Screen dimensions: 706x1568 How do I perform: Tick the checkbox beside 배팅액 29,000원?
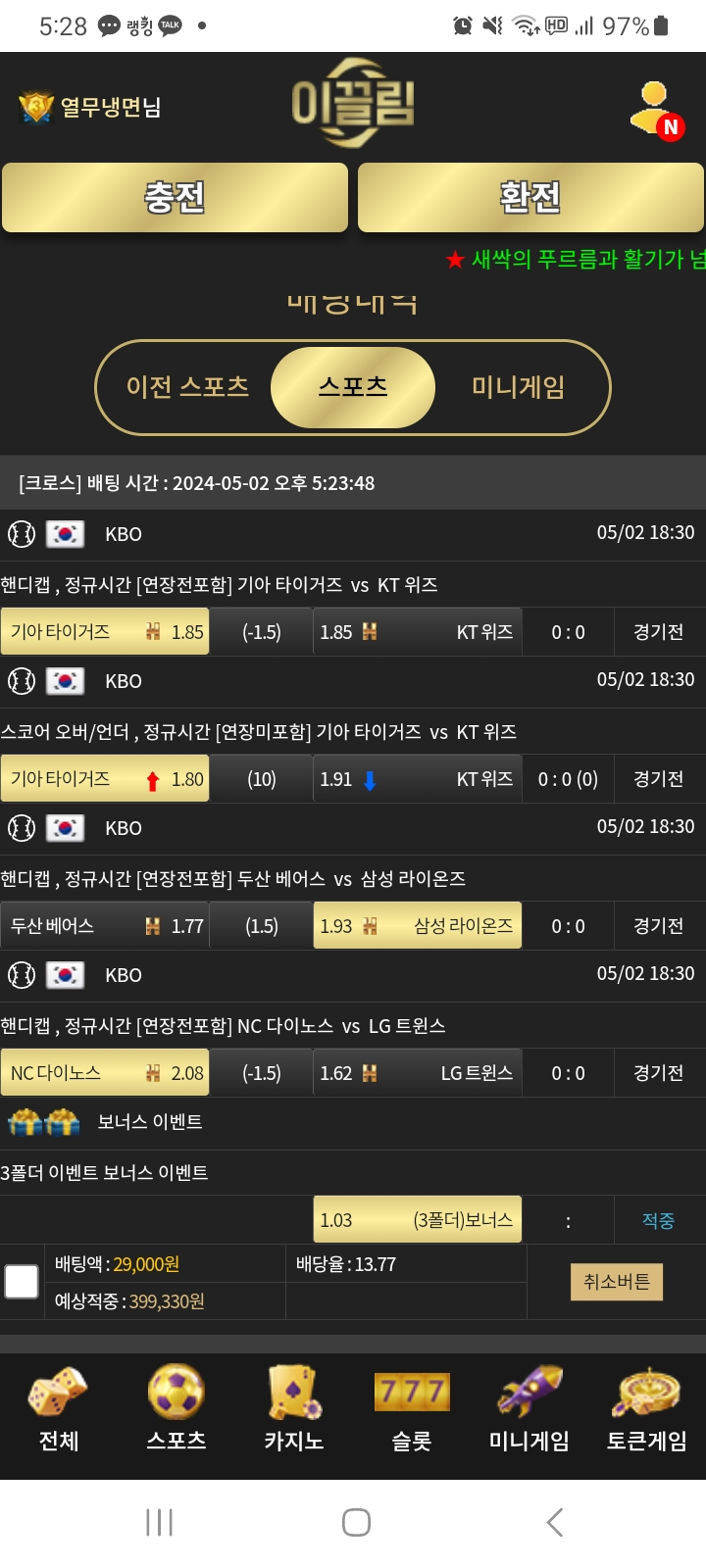coord(22,1281)
